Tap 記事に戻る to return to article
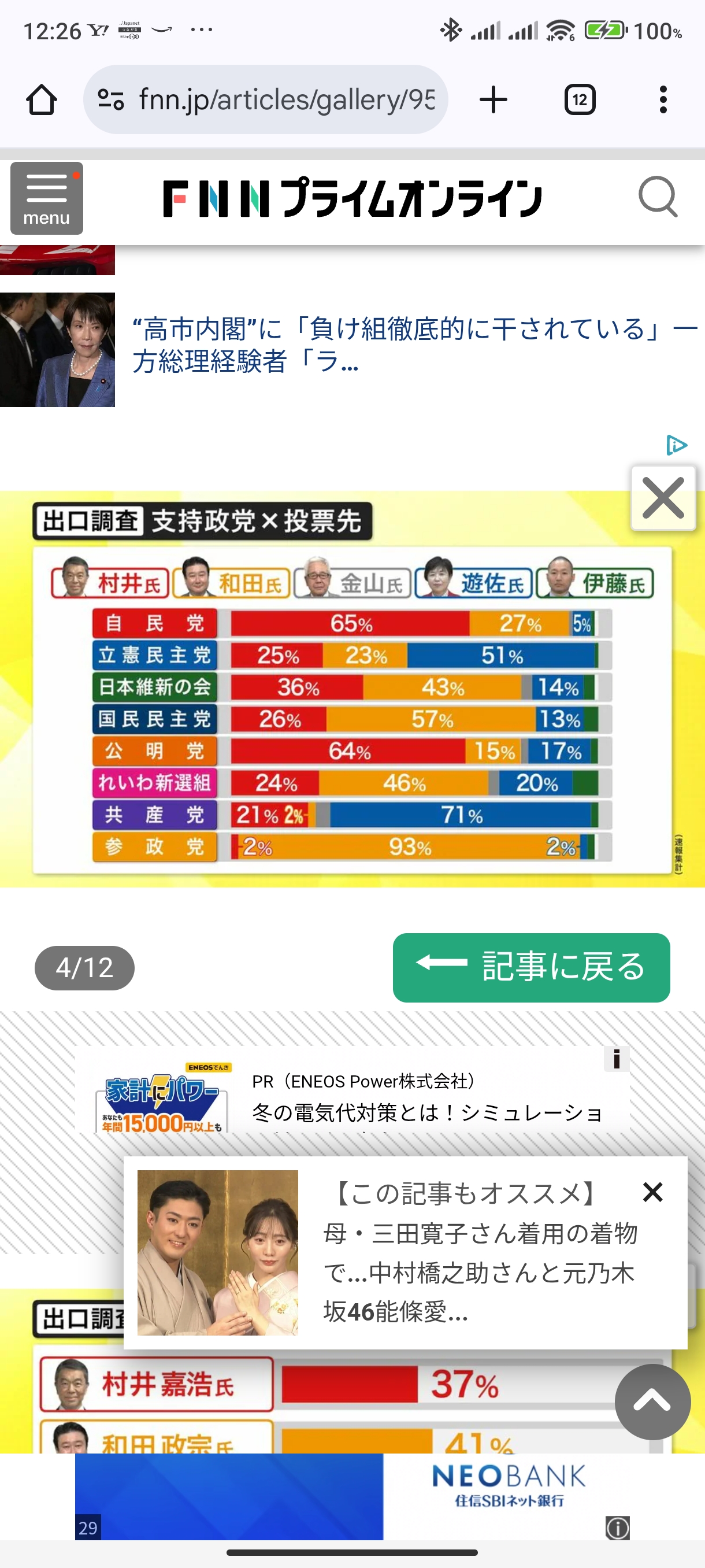 click(x=531, y=967)
